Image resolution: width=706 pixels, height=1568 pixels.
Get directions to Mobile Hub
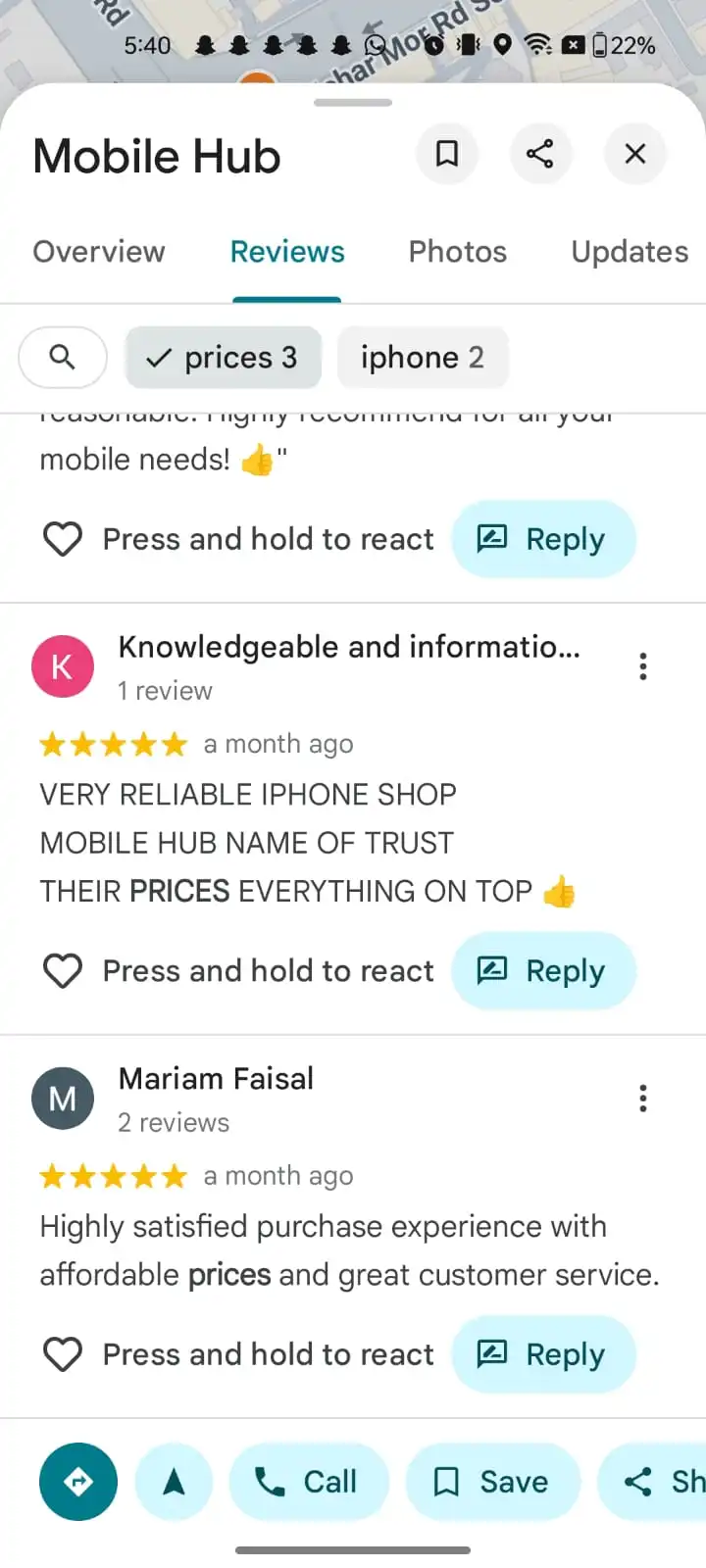[x=78, y=1482]
